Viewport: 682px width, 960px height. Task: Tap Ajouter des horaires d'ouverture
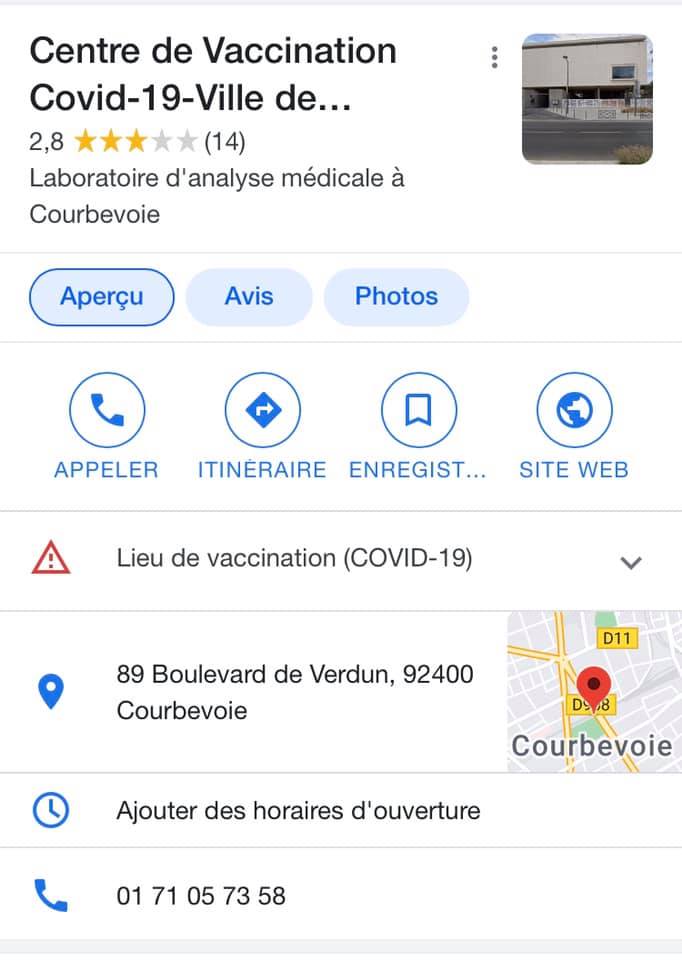[341, 811]
